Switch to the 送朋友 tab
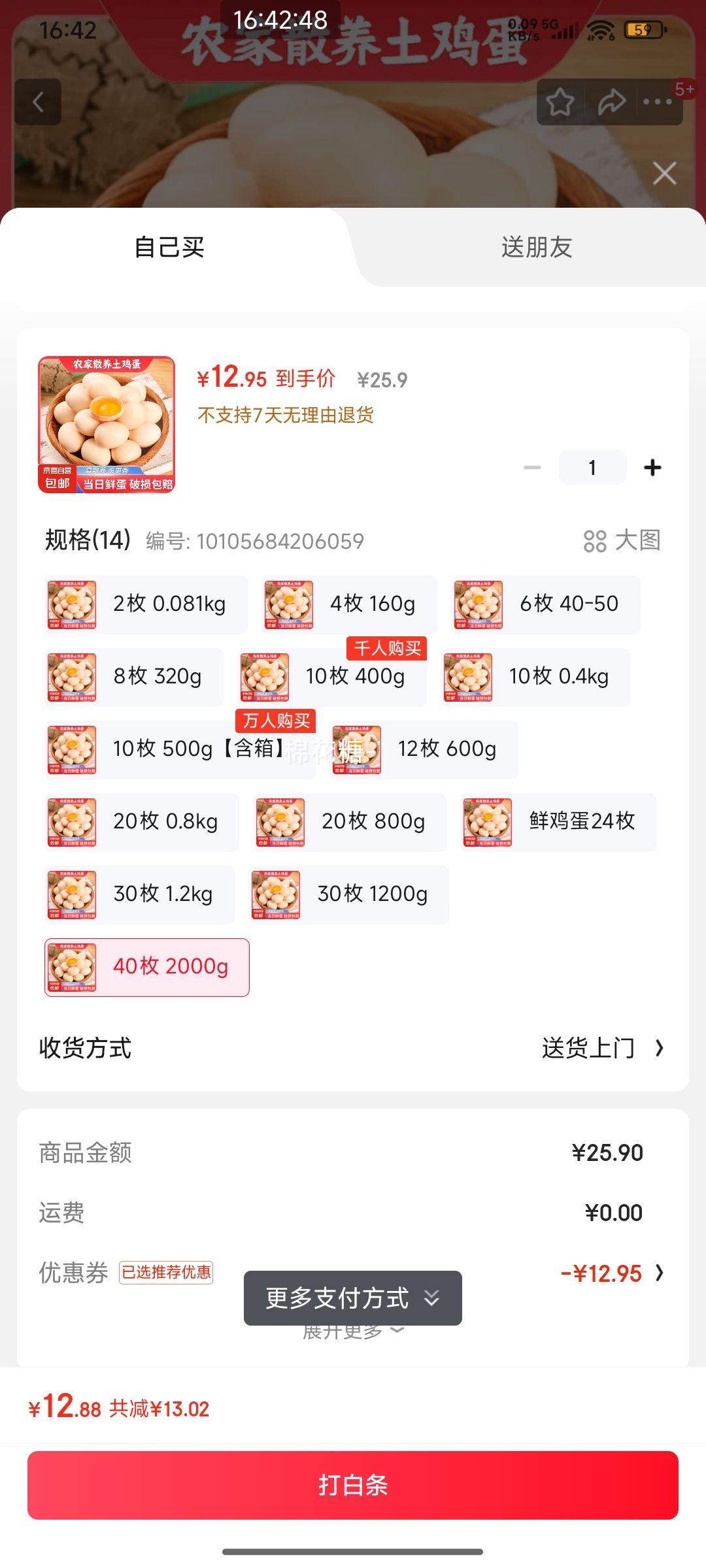This screenshot has height=1568, width=706. click(x=536, y=248)
